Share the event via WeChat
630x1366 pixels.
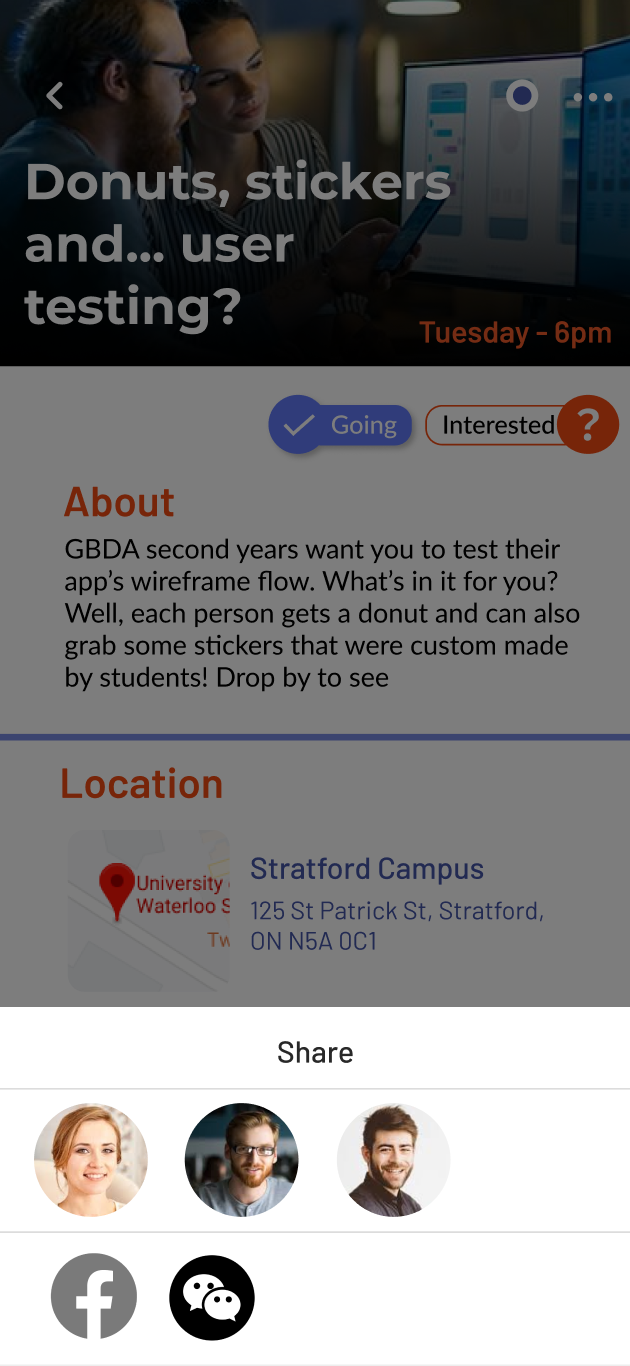pyautogui.click(x=212, y=1297)
